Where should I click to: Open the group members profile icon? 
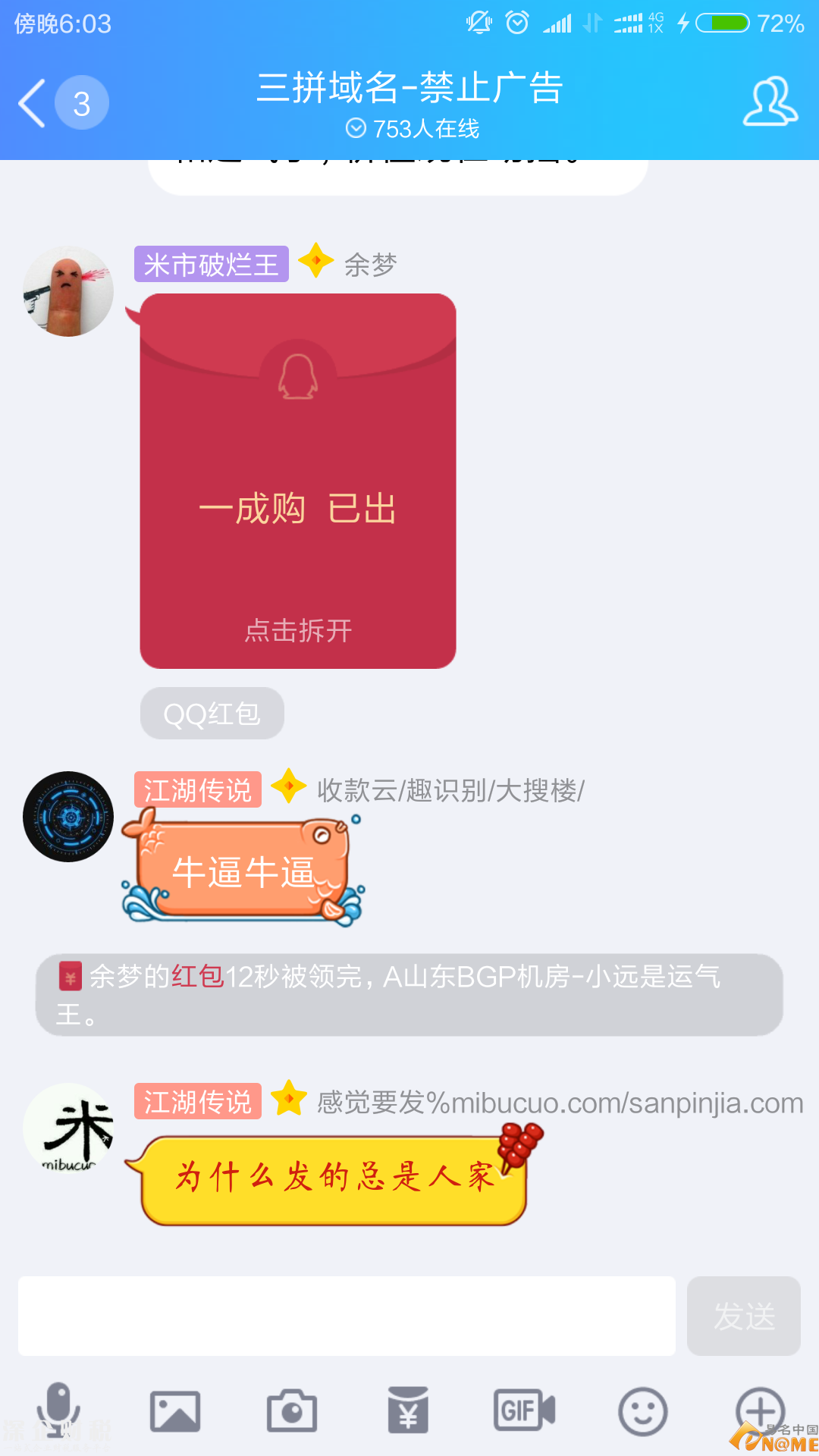click(x=770, y=102)
